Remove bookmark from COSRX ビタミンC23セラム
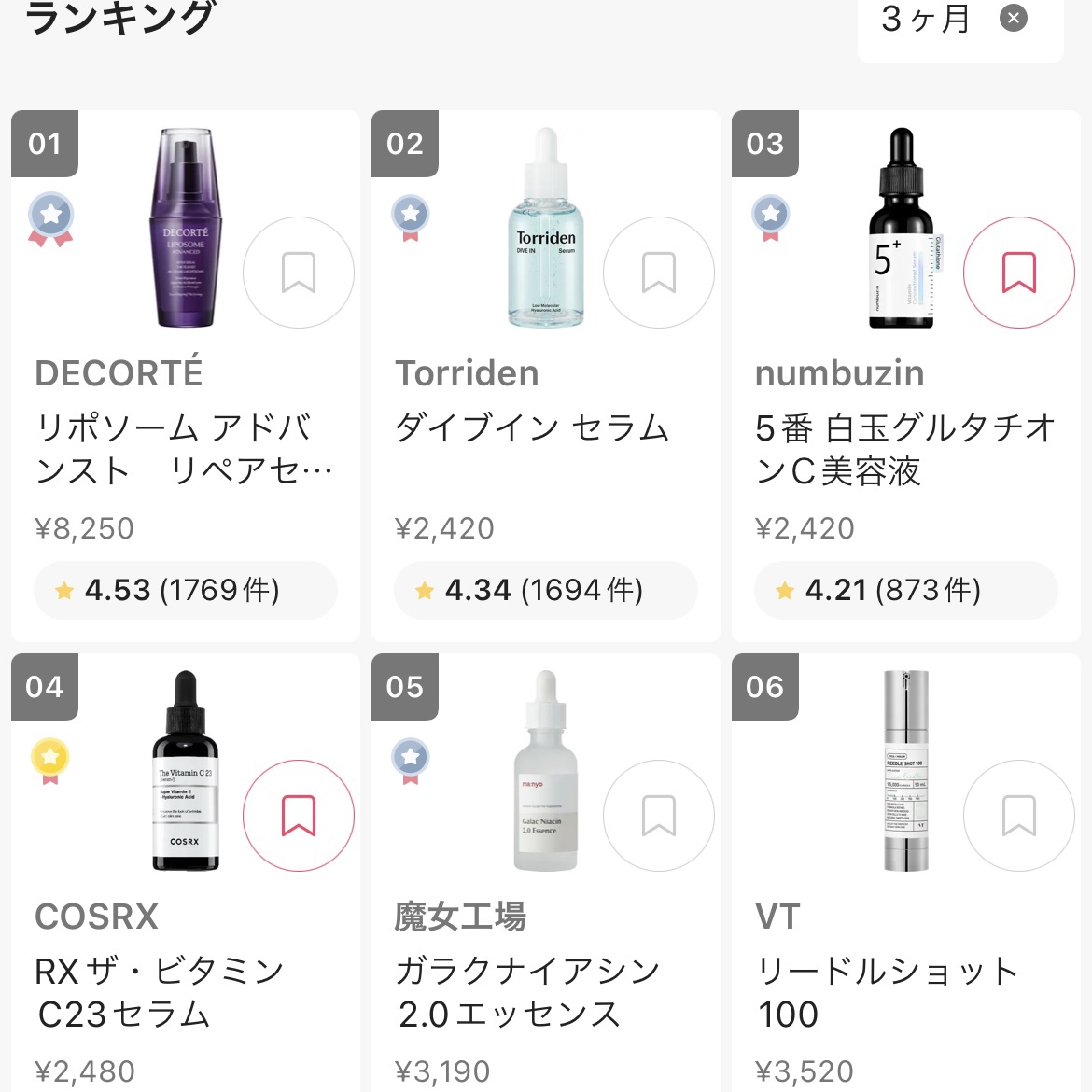Image resolution: width=1092 pixels, height=1092 pixels. tap(299, 816)
